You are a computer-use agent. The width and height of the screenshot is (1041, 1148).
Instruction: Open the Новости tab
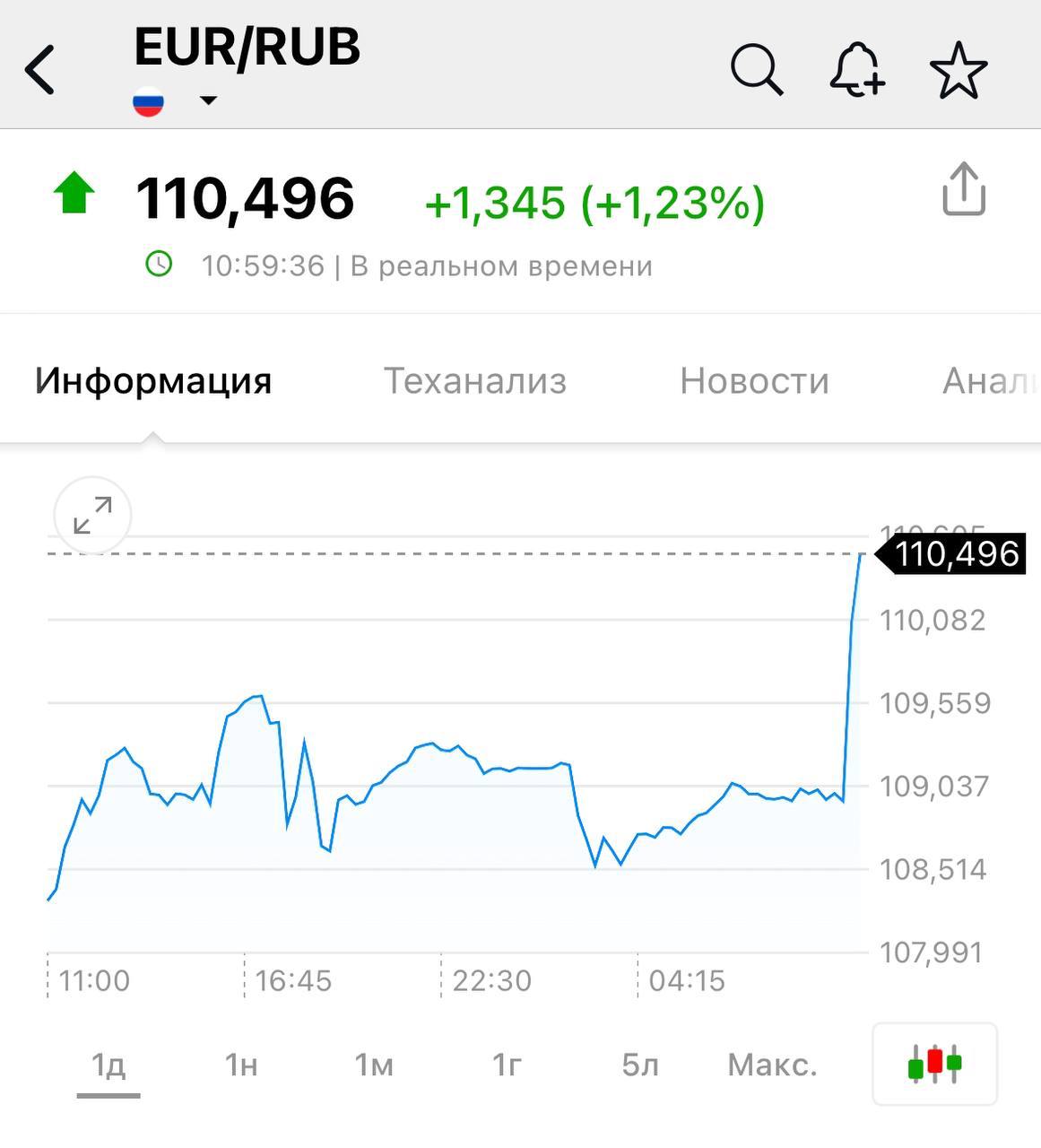coord(754,380)
